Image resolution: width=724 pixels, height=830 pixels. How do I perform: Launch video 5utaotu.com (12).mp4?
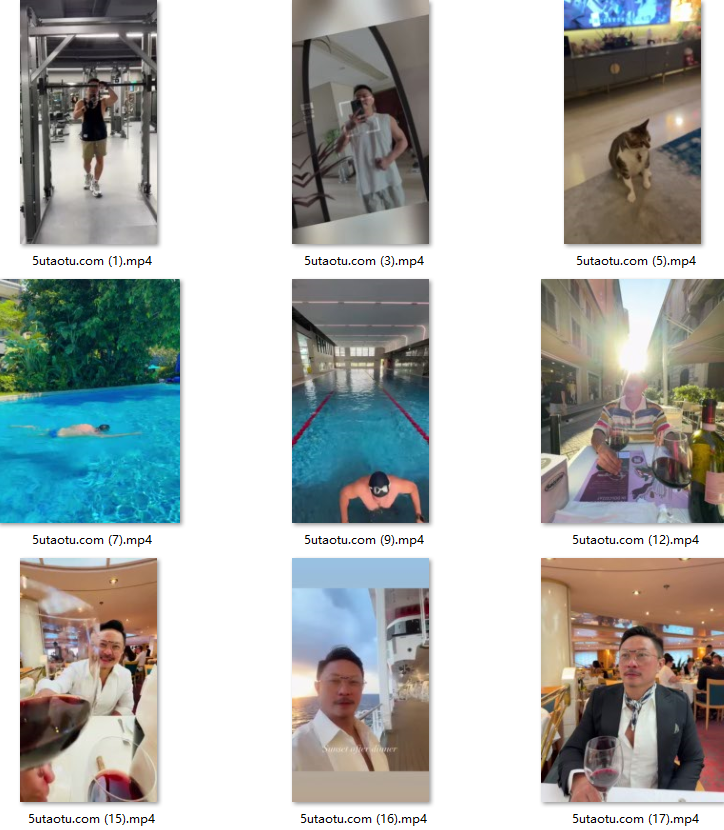click(632, 401)
